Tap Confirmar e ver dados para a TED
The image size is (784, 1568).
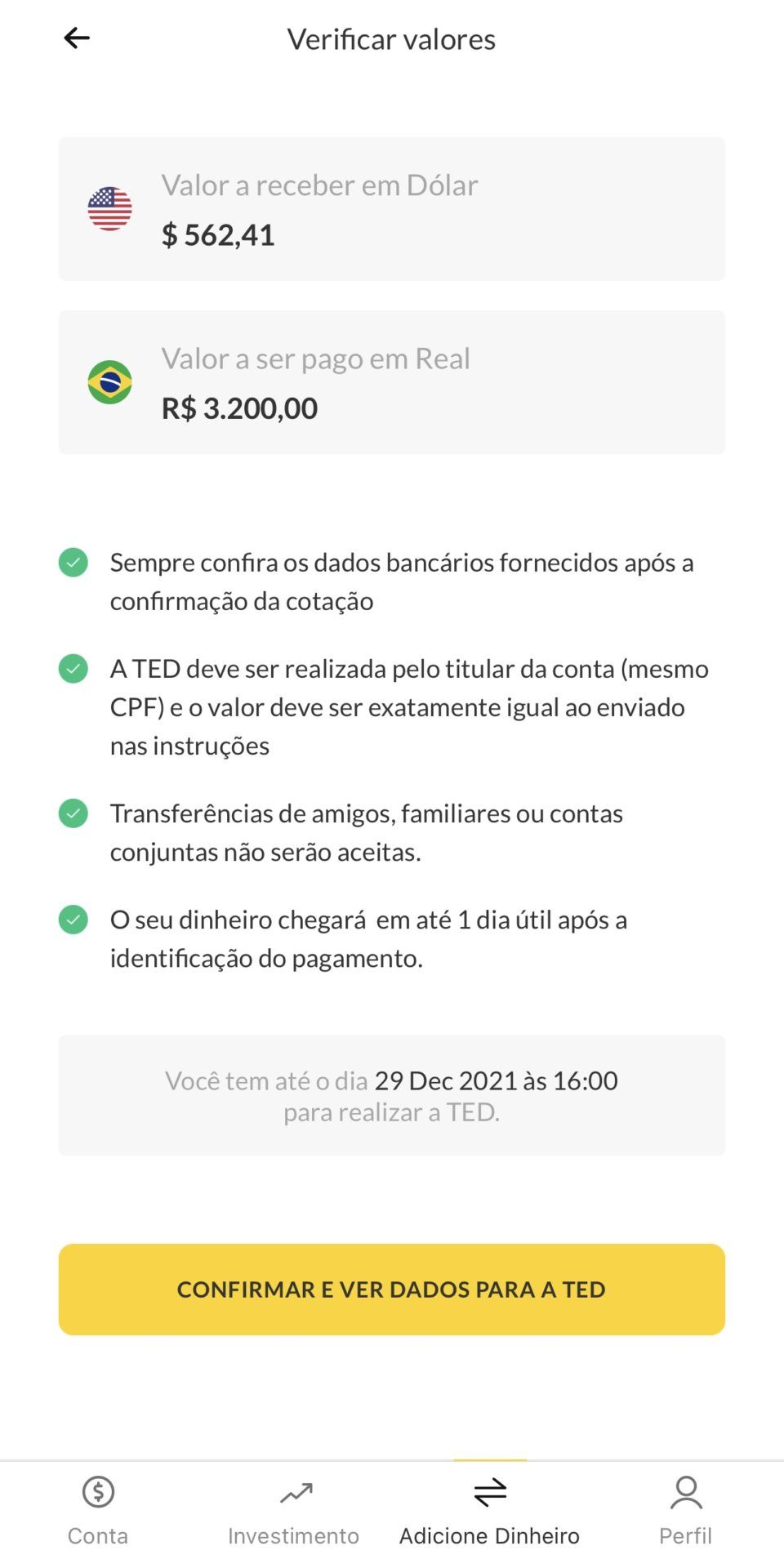pos(392,1290)
